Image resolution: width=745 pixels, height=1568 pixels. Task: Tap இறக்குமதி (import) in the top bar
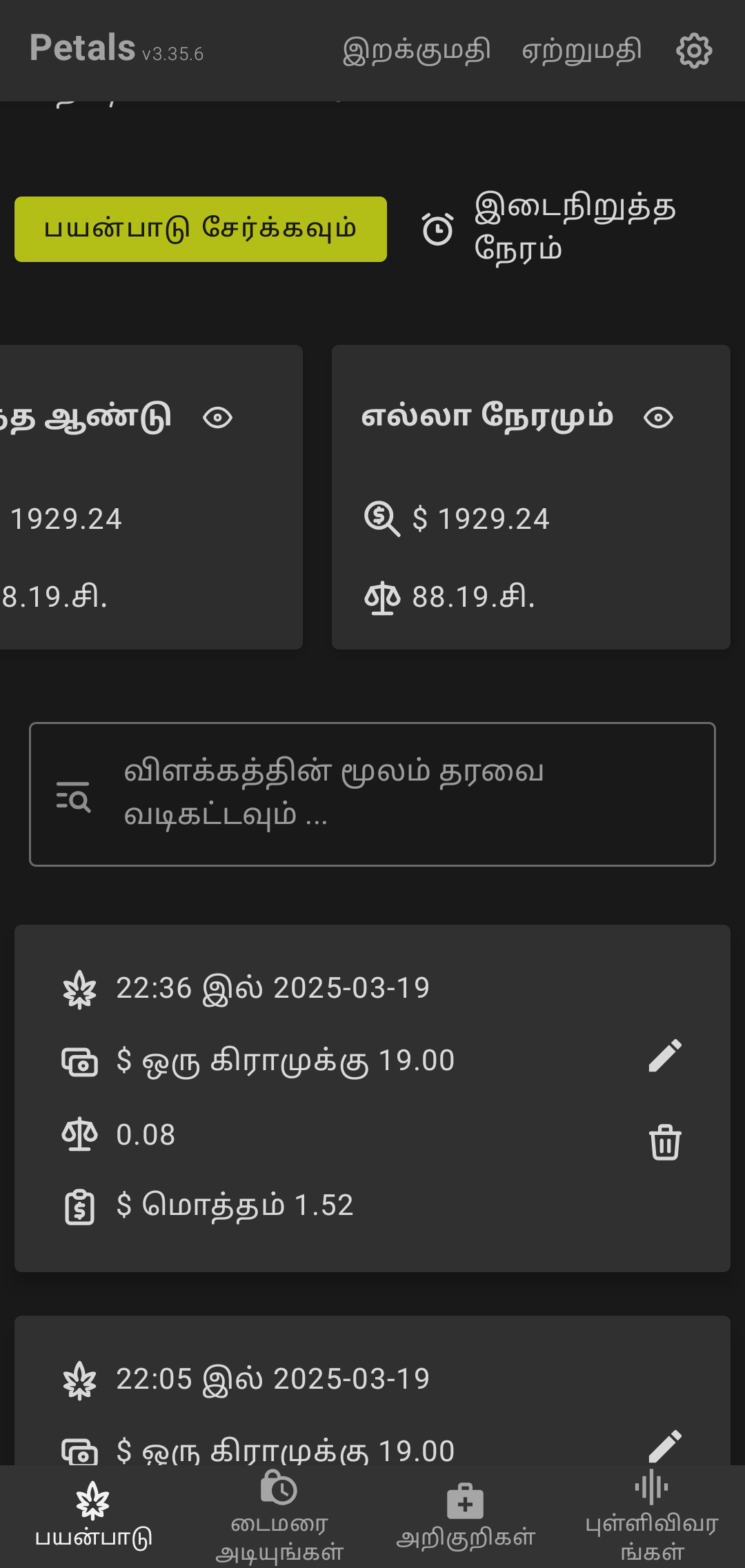click(x=417, y=50)
